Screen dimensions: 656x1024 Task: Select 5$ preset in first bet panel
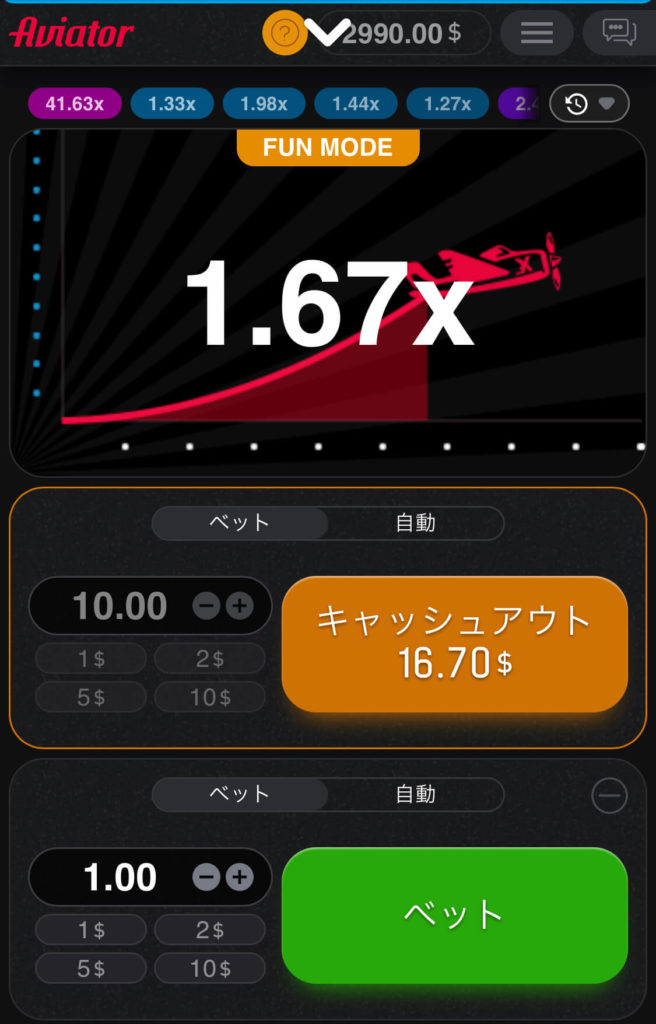[x=91, y=697]
